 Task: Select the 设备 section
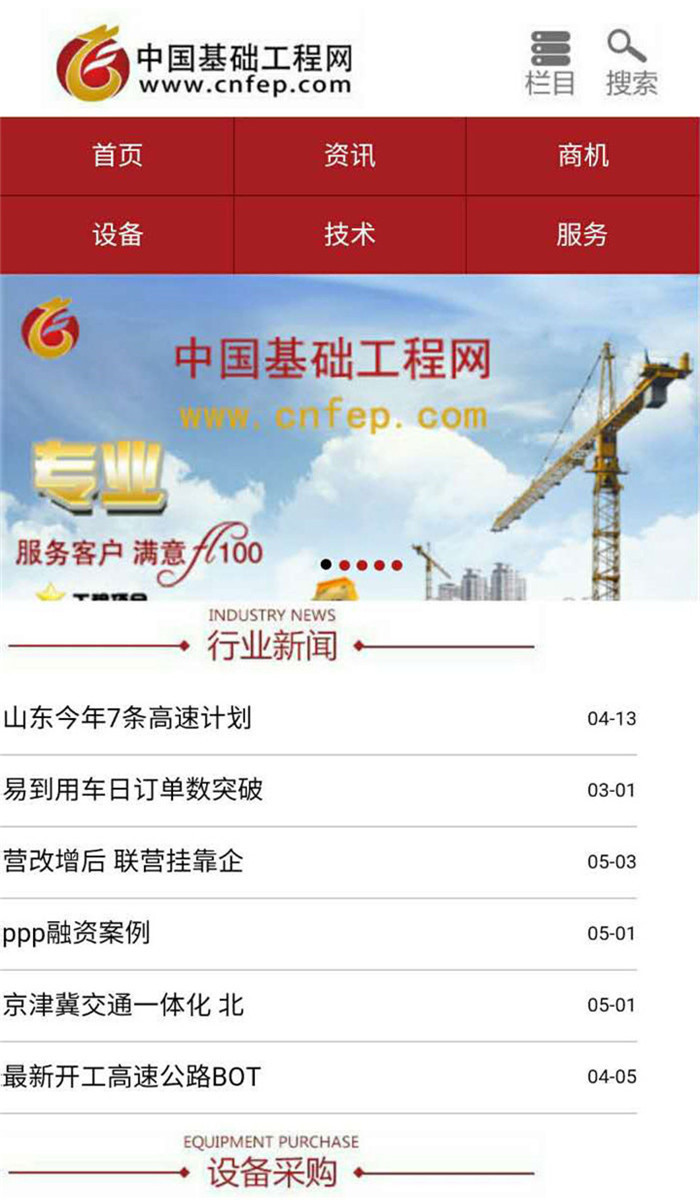pos(117,235)
